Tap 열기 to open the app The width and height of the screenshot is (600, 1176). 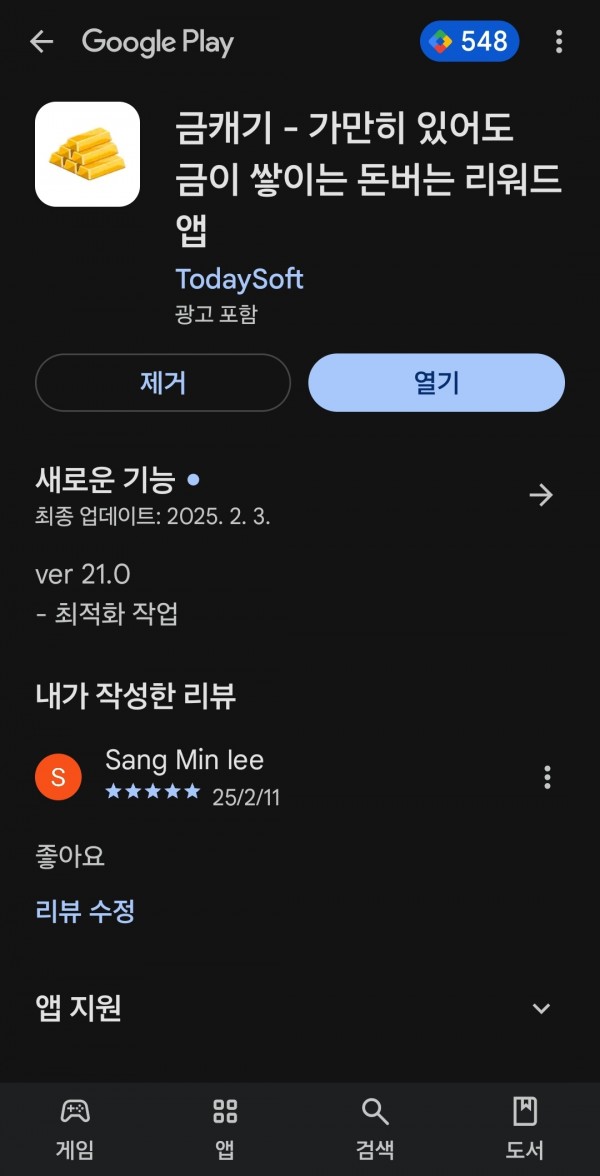436,382
